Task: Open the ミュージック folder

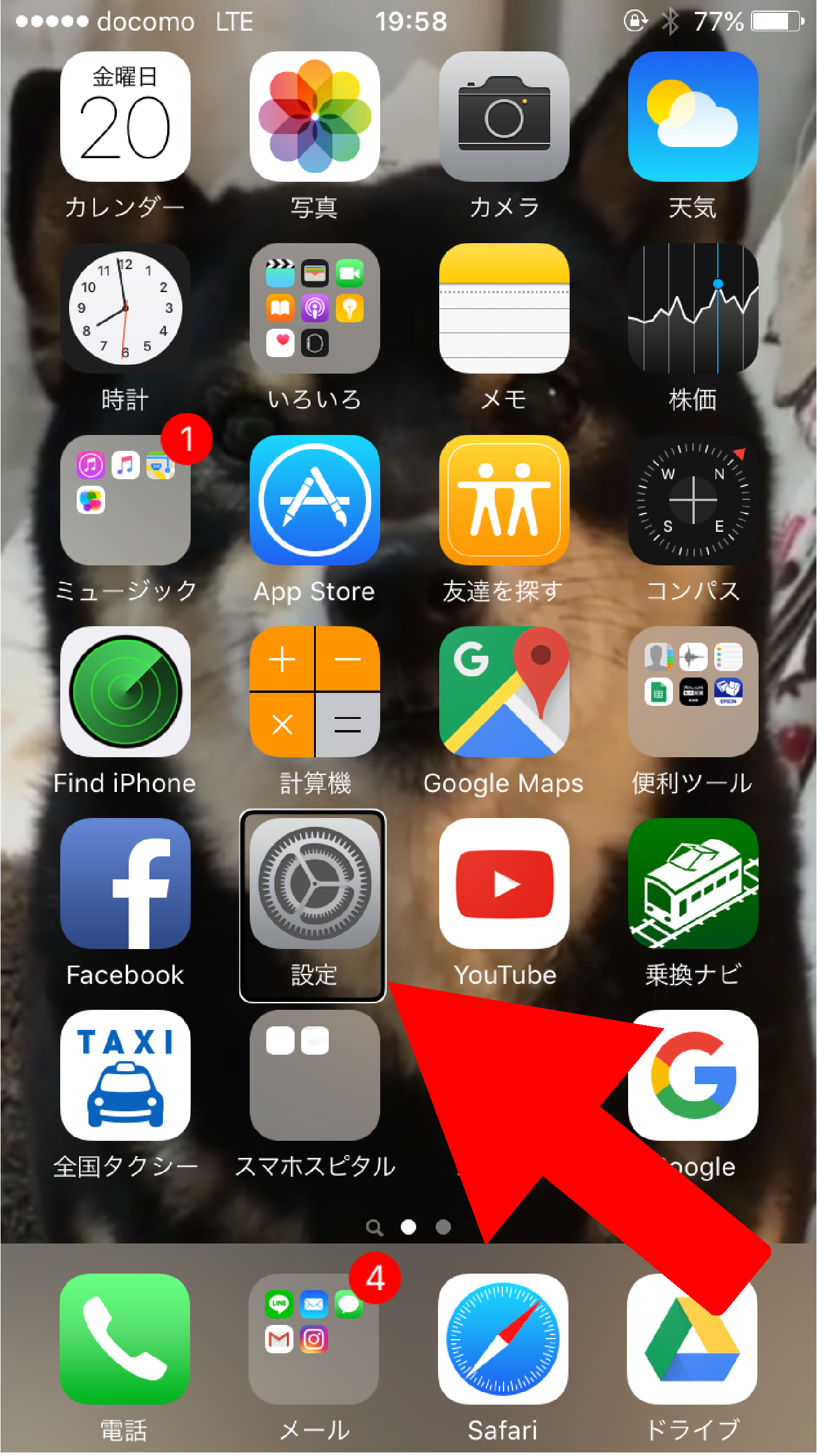Action: (x=125, y=500)
